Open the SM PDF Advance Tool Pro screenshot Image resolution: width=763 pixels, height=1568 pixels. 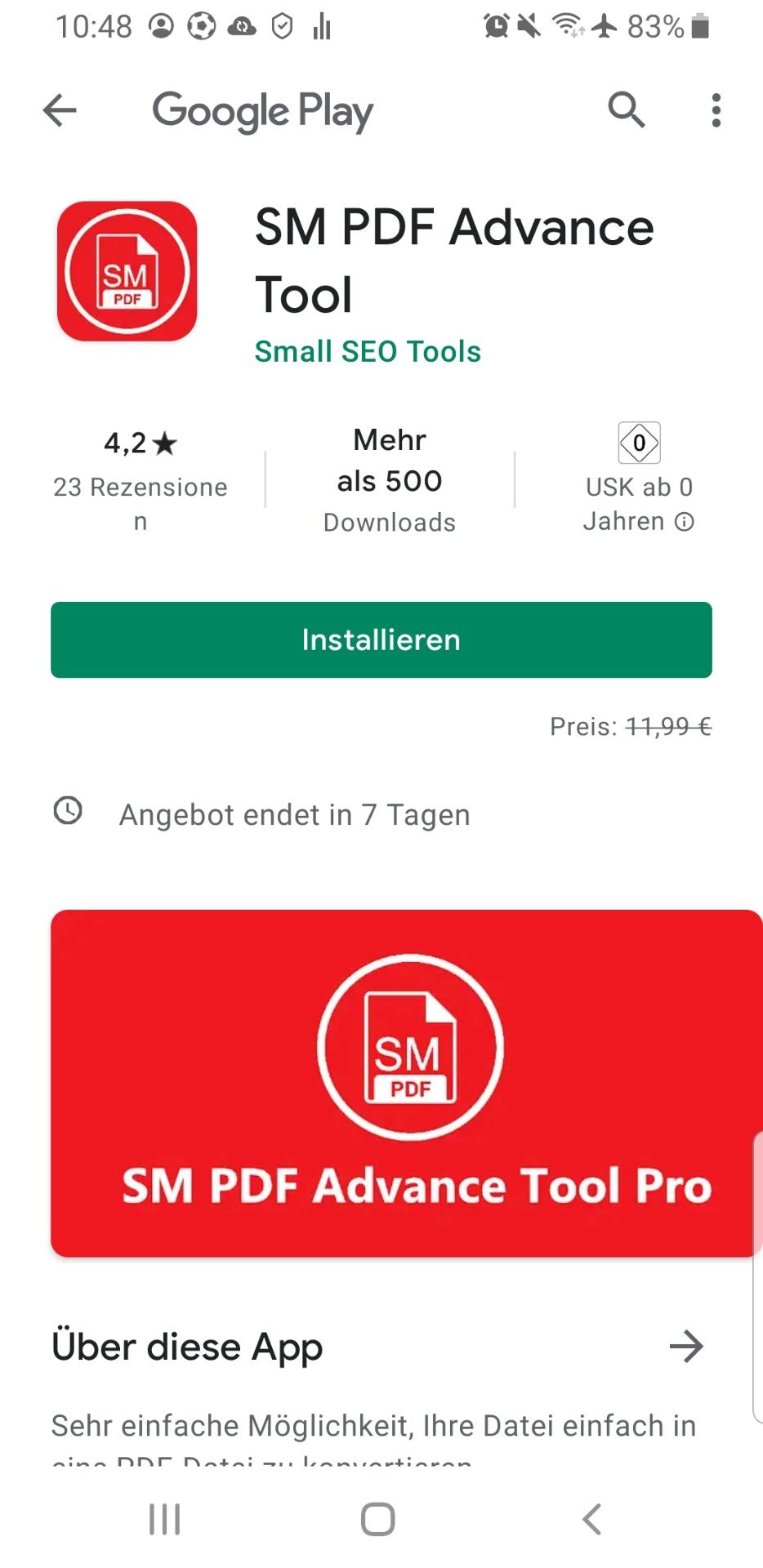click(x=406, y=1083)
